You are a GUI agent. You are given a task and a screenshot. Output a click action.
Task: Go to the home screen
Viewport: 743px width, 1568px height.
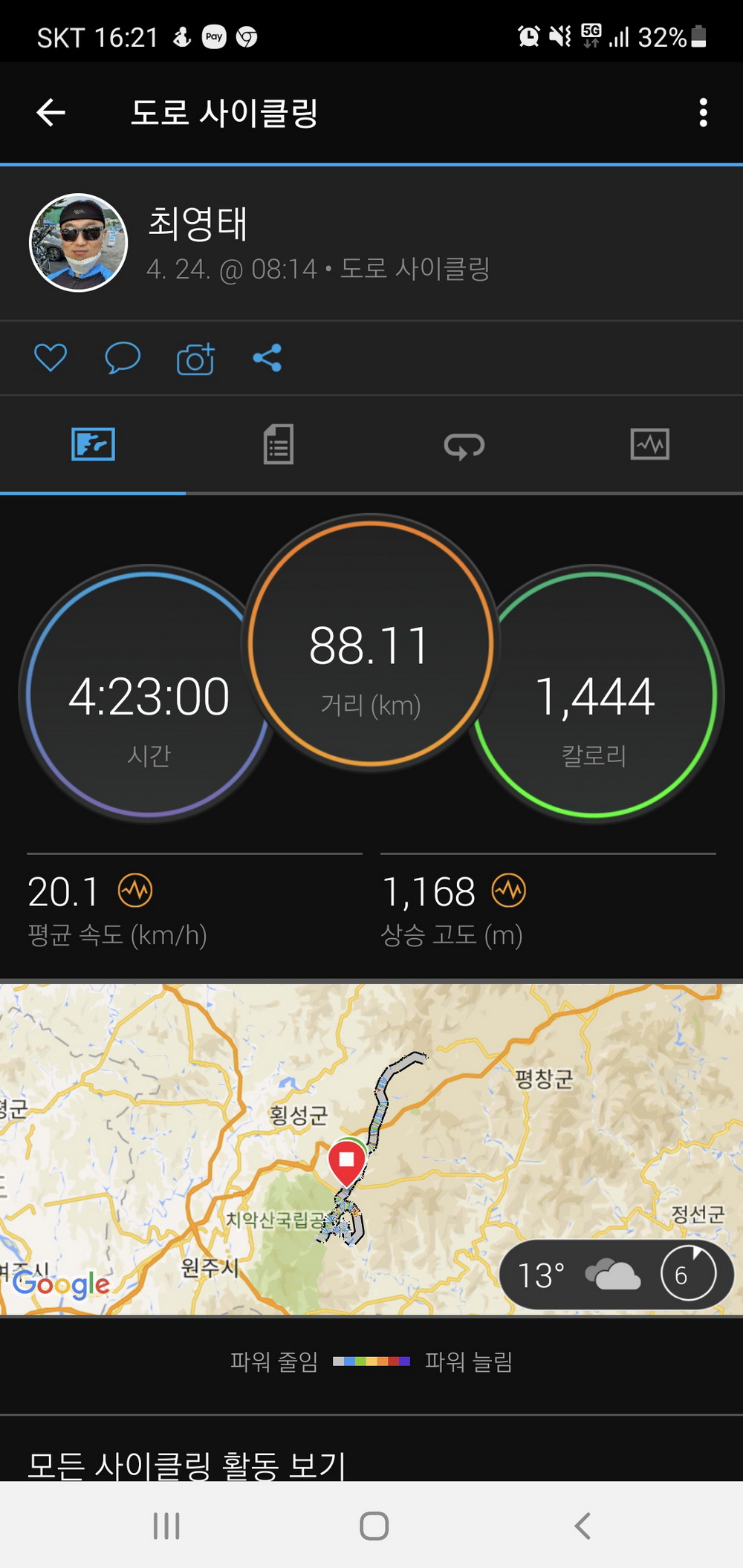click(x=374, y=1526)
